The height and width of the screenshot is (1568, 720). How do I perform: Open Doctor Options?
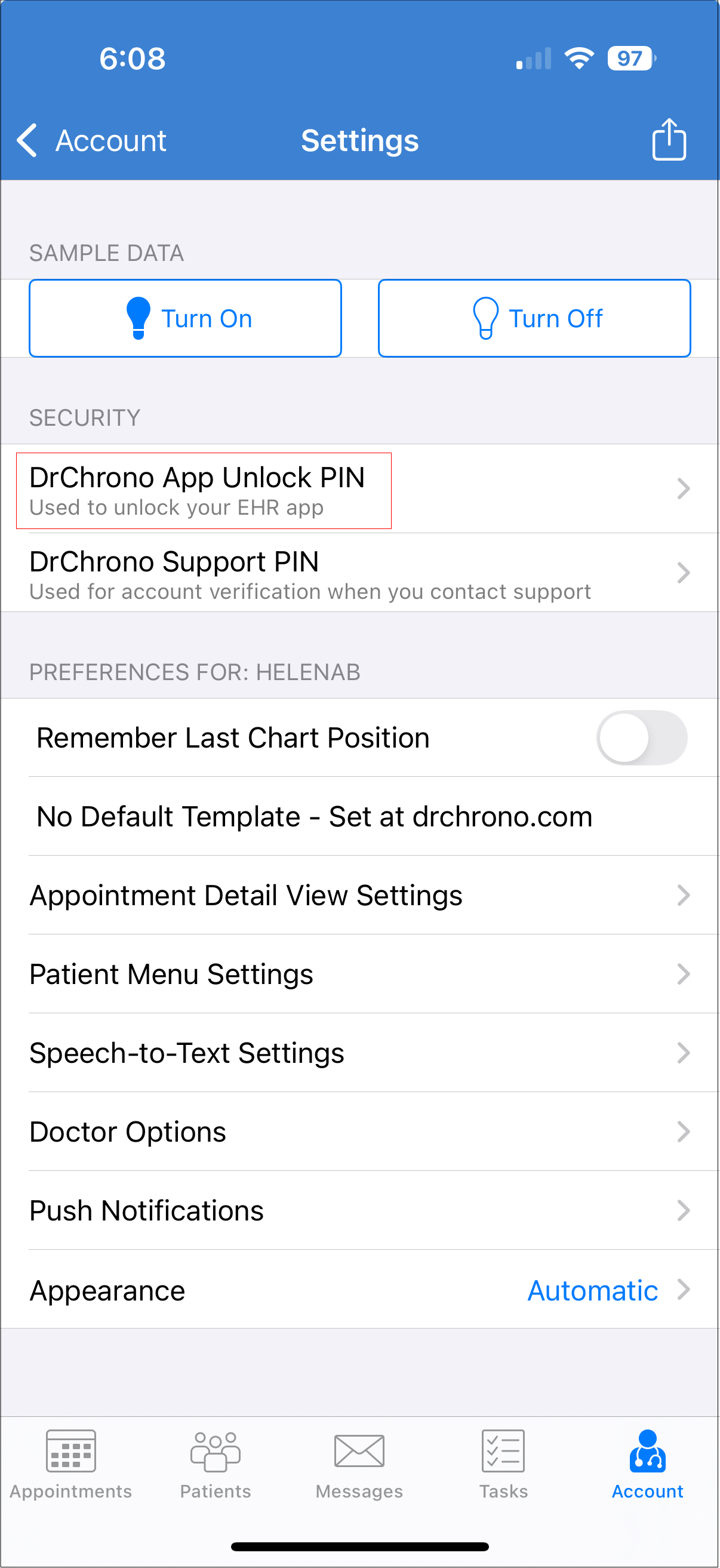(x=359, y=1132)
